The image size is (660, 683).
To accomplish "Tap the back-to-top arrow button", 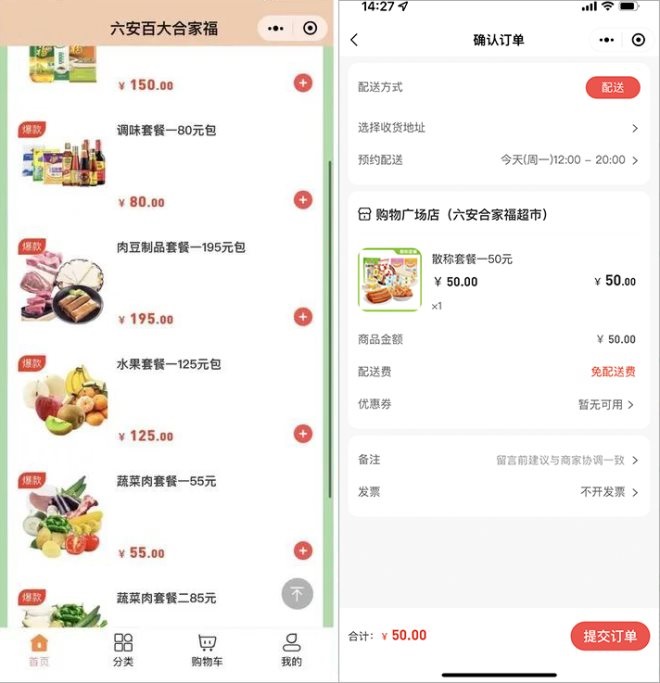I will [296, 594].
